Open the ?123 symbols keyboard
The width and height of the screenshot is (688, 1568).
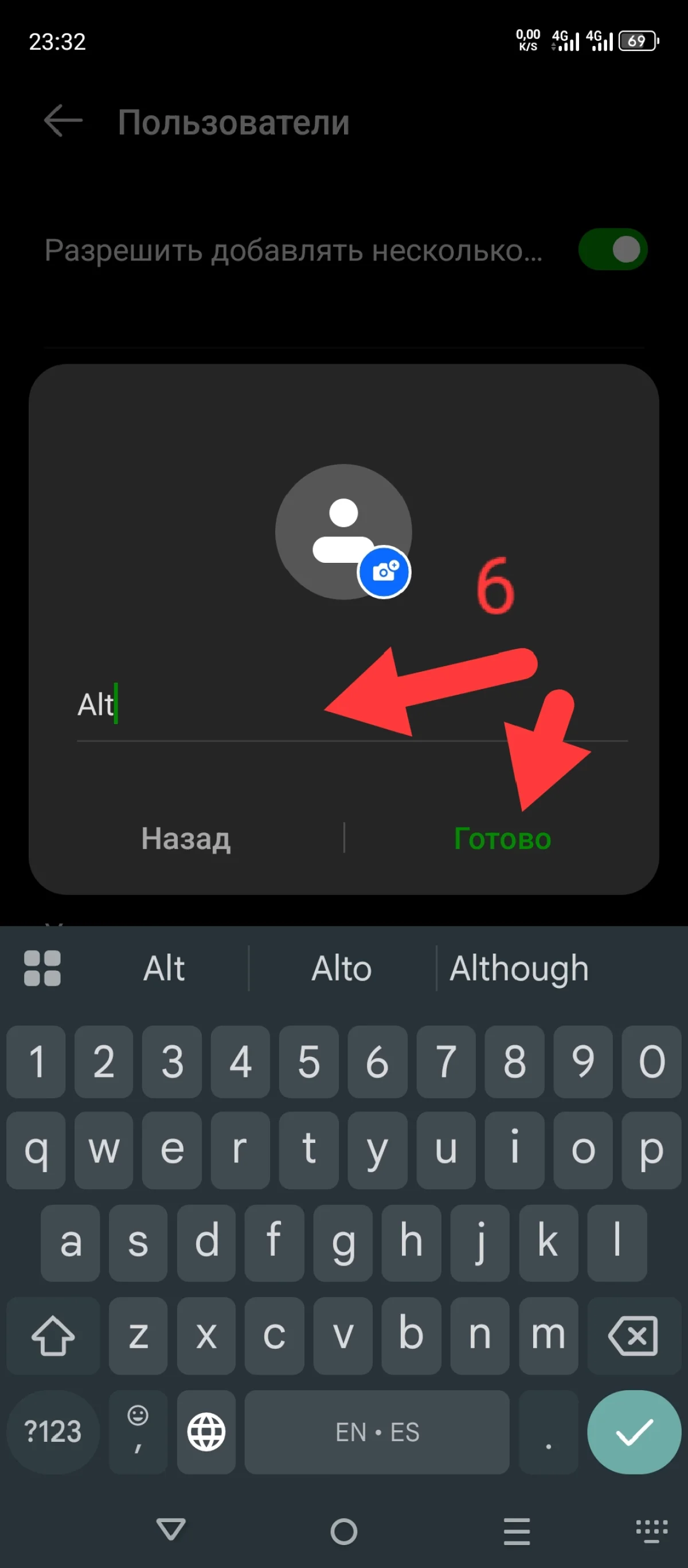(x=53, y=1431)
